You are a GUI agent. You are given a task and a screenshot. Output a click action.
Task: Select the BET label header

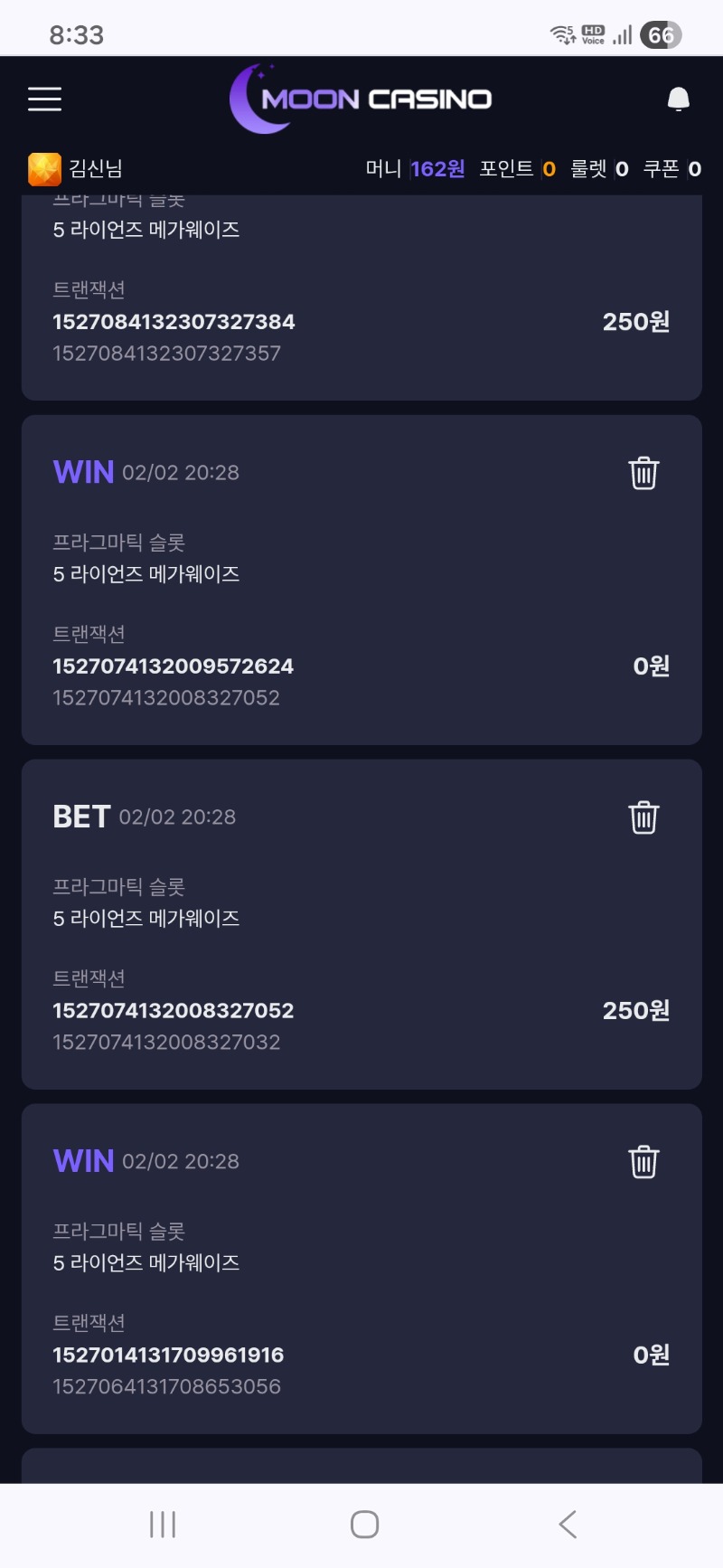(x=80, y=817)
